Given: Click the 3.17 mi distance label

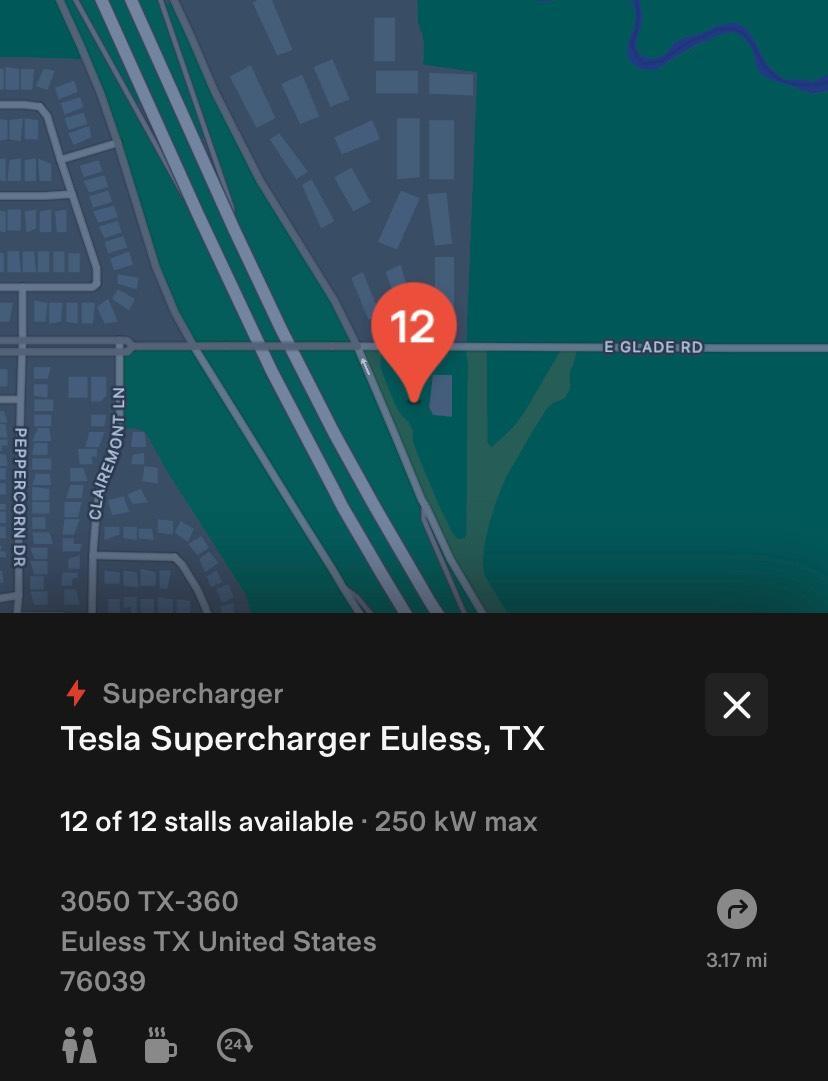Looking at the screenshot, I should pos(735,960).
